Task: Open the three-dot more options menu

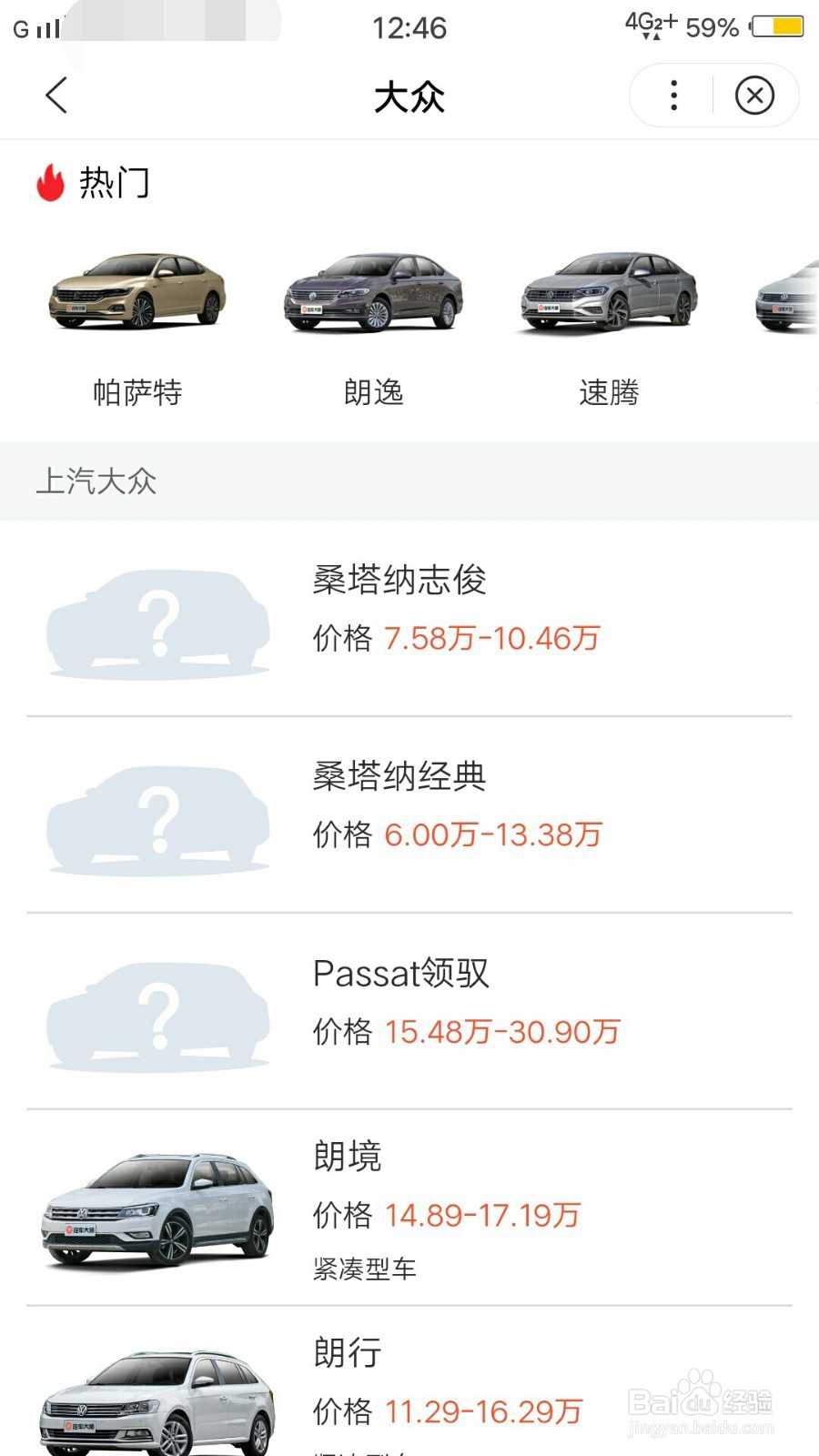Action: click(673, 96)
